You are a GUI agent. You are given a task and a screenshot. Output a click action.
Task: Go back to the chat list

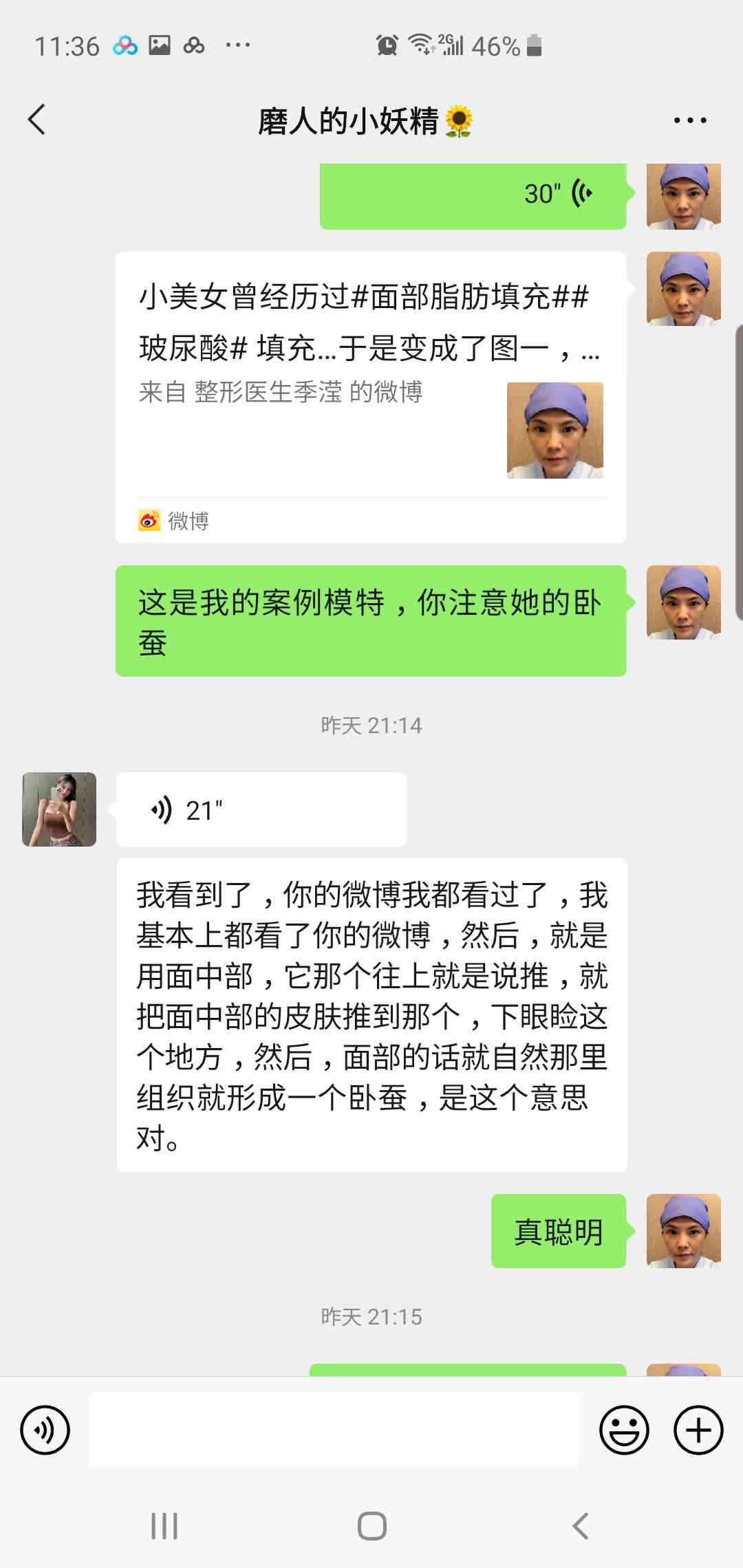37,120
